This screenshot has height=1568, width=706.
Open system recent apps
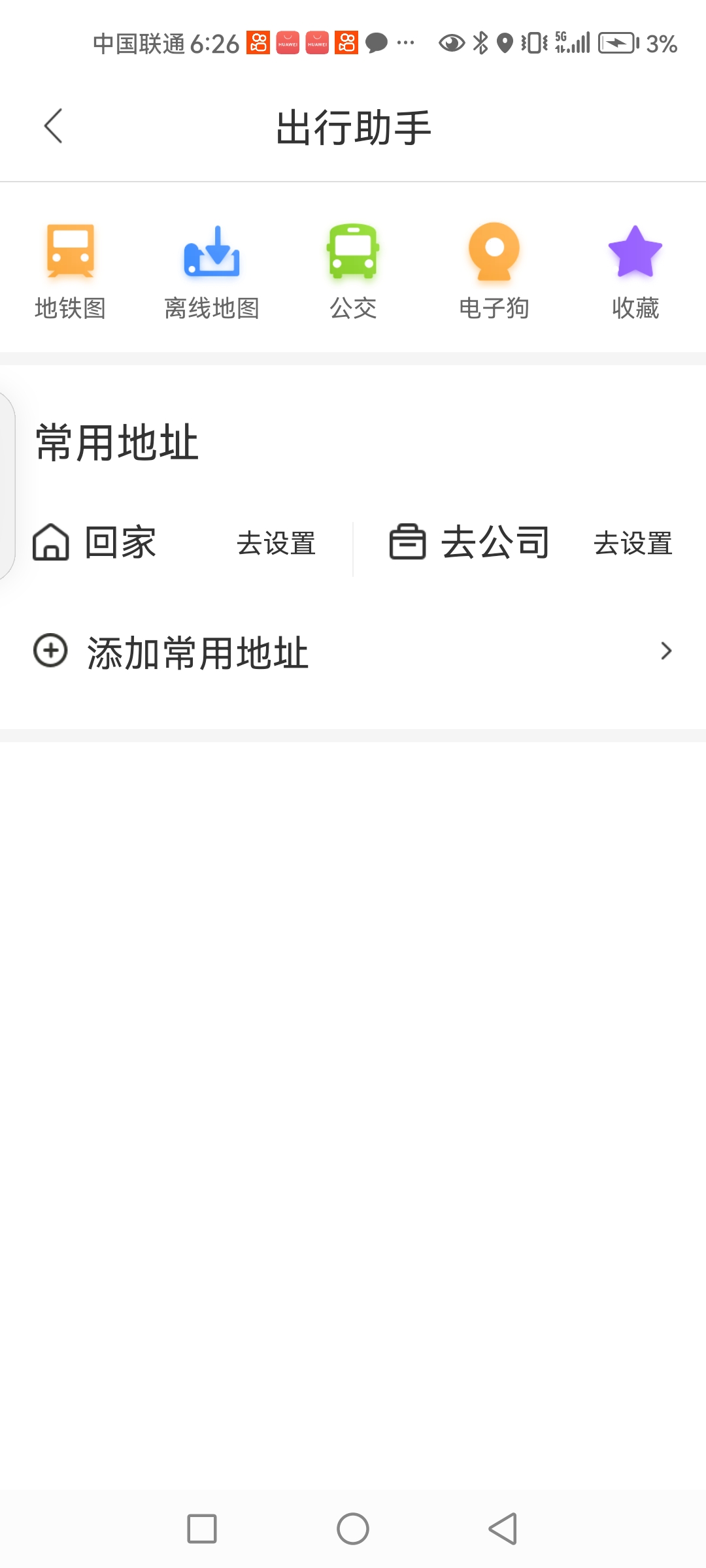coord(202,1529)
